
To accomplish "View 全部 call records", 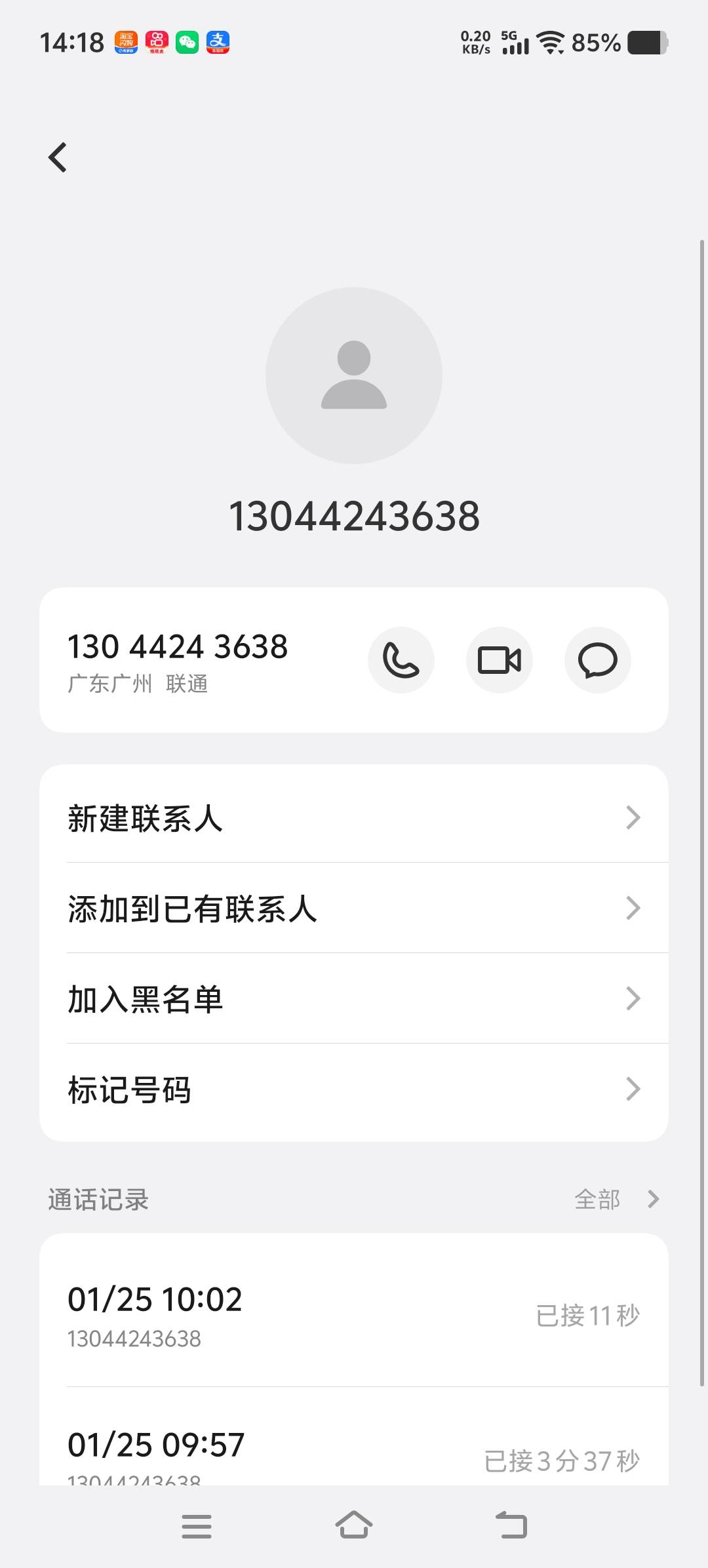I will tap(616, 1200).
